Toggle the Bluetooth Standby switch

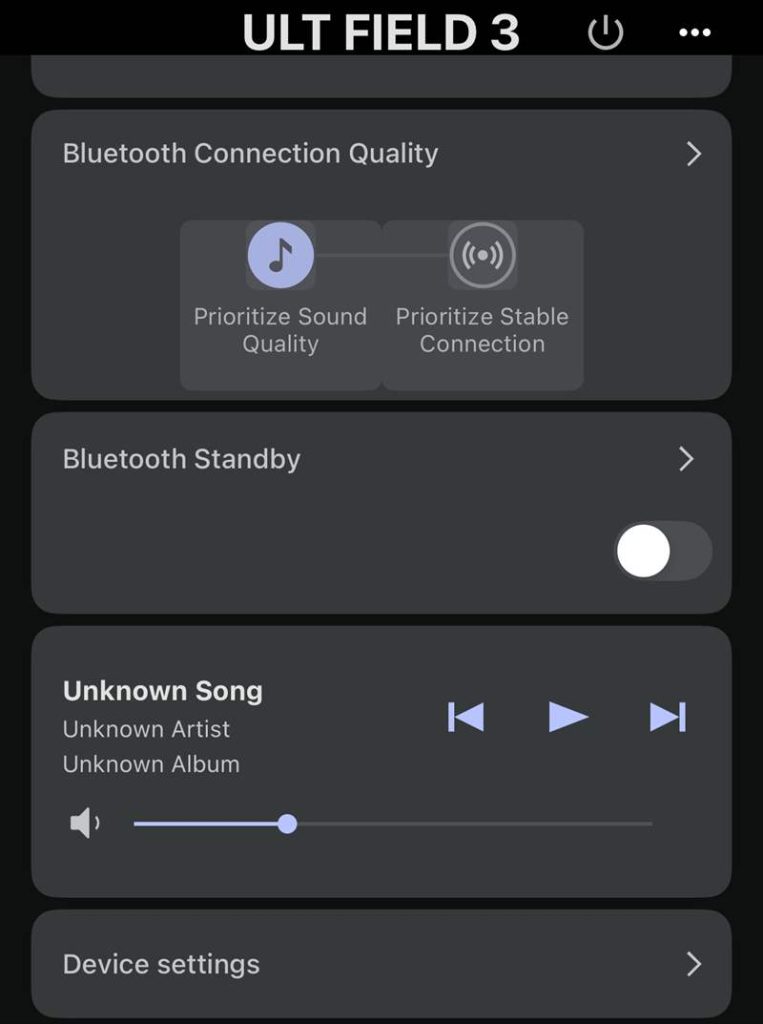[x=662, y=551]
